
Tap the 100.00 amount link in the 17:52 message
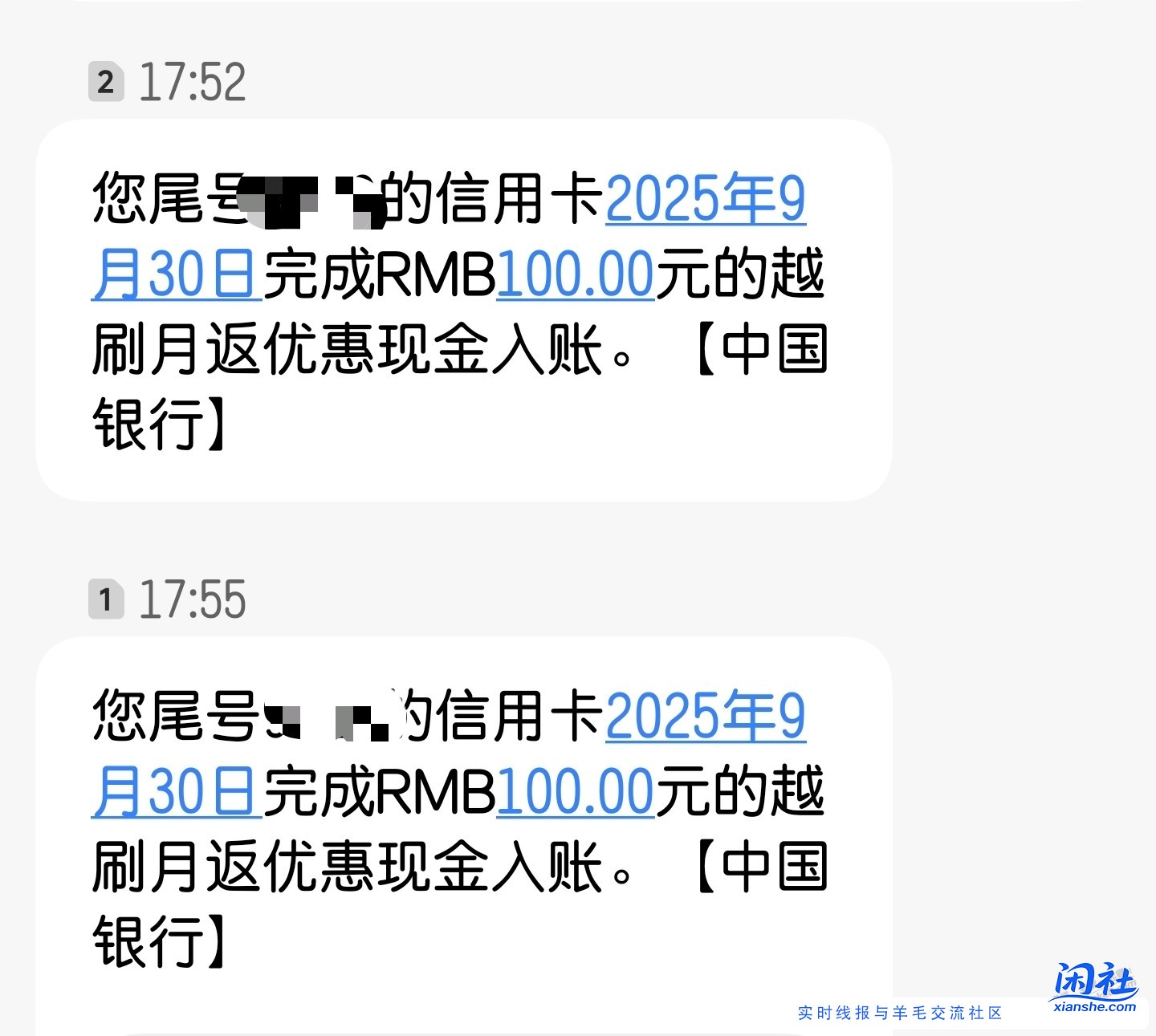pos(576,275)
